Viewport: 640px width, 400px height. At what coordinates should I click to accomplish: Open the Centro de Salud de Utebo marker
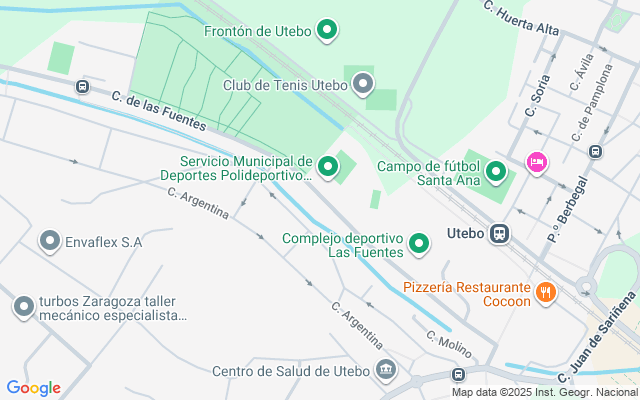(x=385, y=371)
